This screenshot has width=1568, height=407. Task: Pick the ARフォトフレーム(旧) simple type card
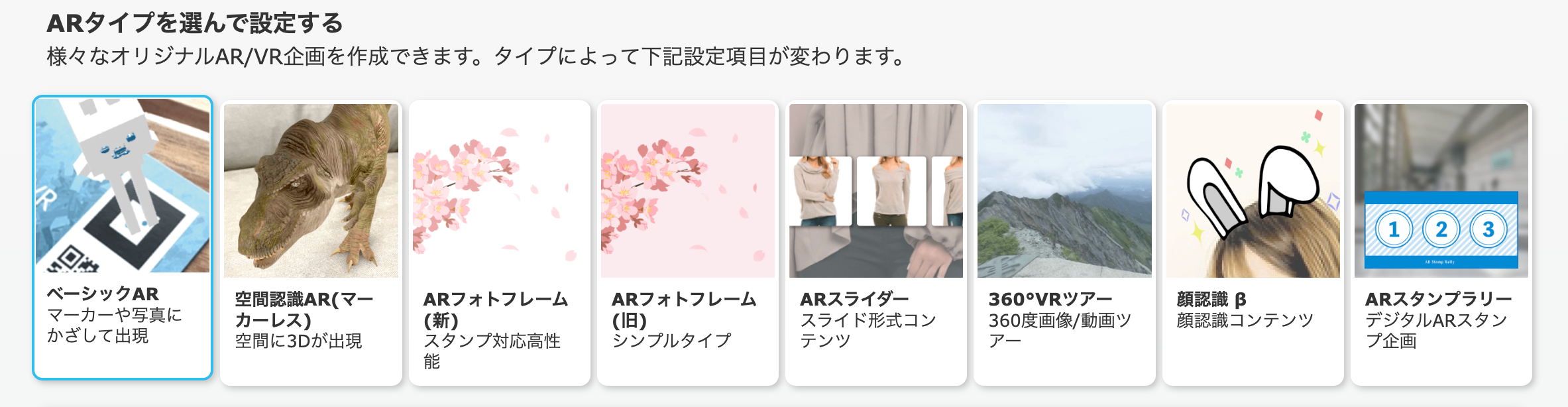[x=687, y=243]
